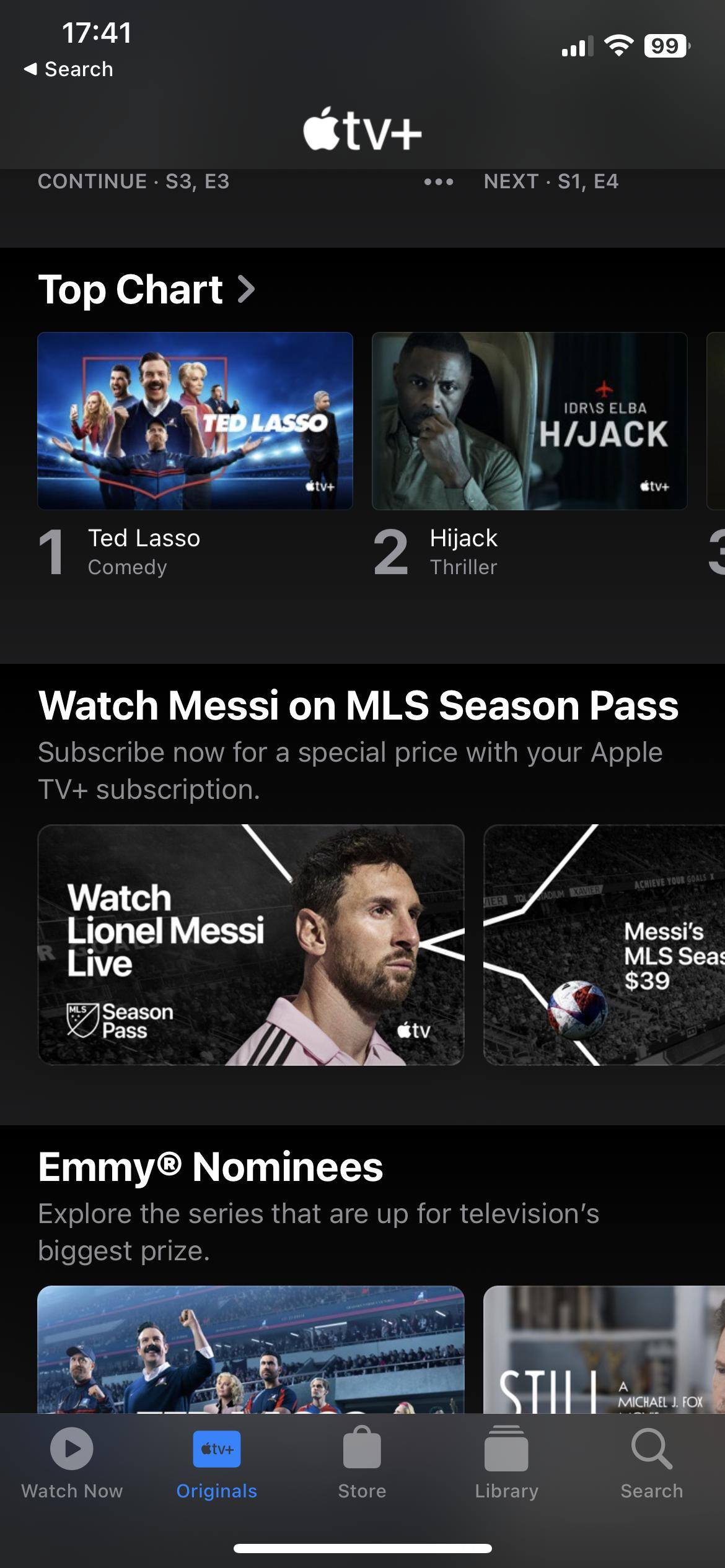Viewport: 725px width, 1568px height.
Task: Open the Still Michael J. Fox card
Action: 604,1350
